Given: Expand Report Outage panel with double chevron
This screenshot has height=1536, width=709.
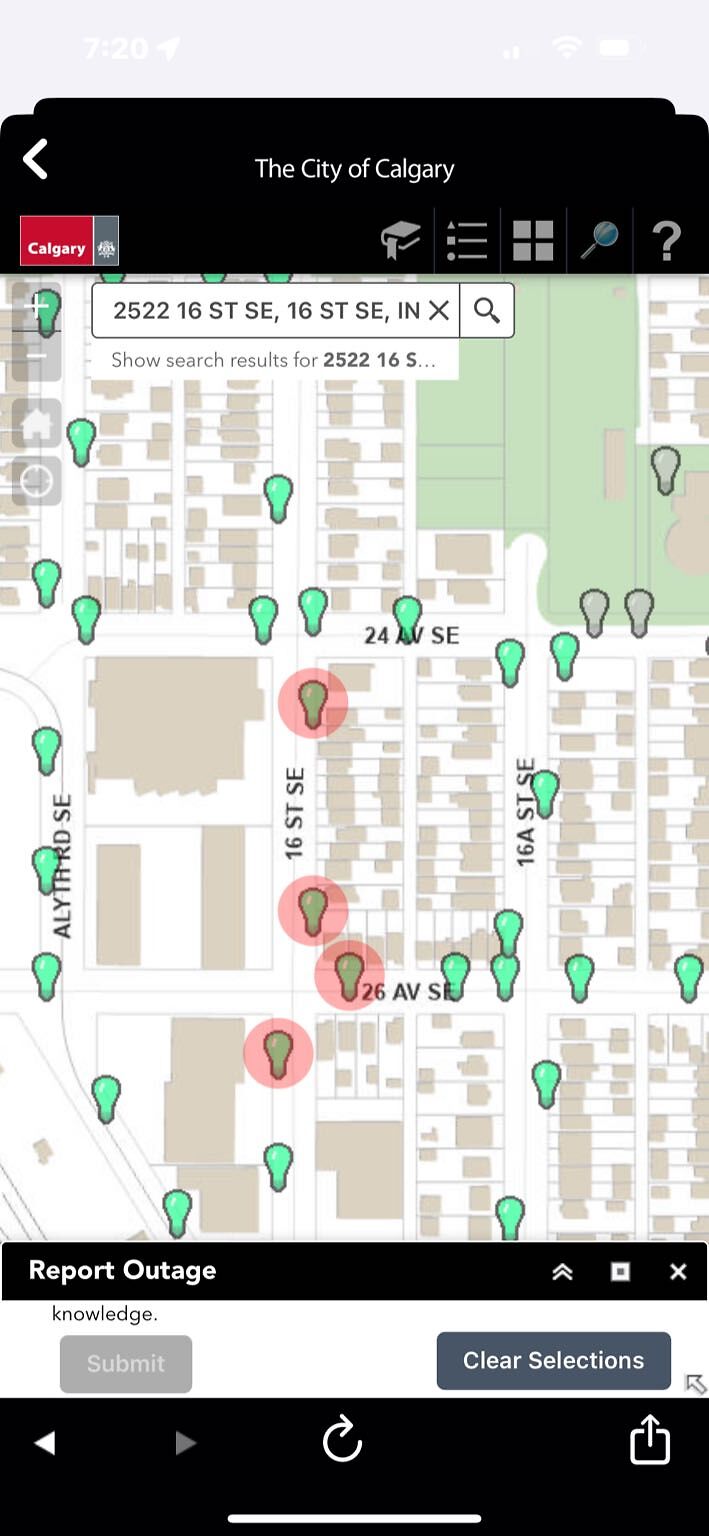Looking at the screenshot, I should point(562,1271).
